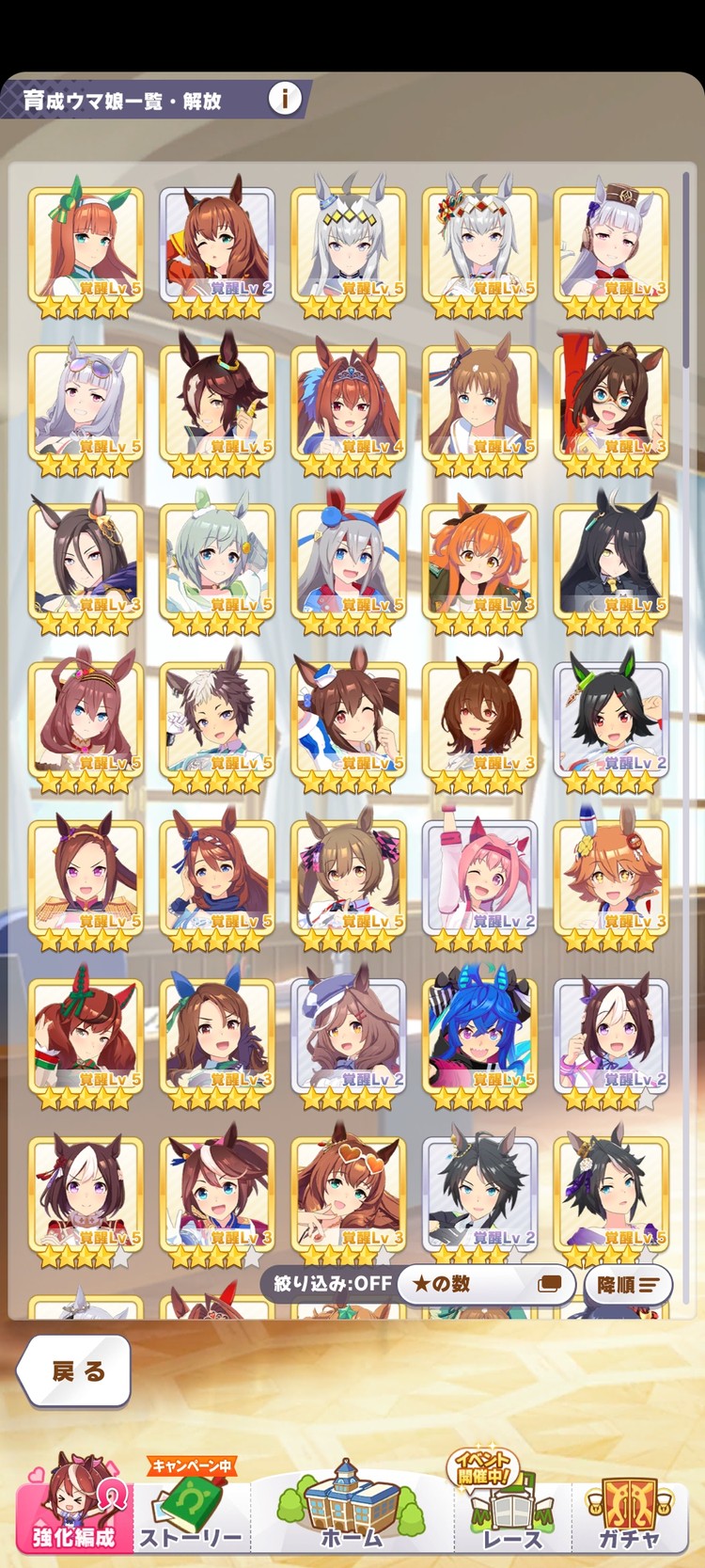Open the info icon beside the title
The image size is (705, 1568).
click(x=285, y=98)
